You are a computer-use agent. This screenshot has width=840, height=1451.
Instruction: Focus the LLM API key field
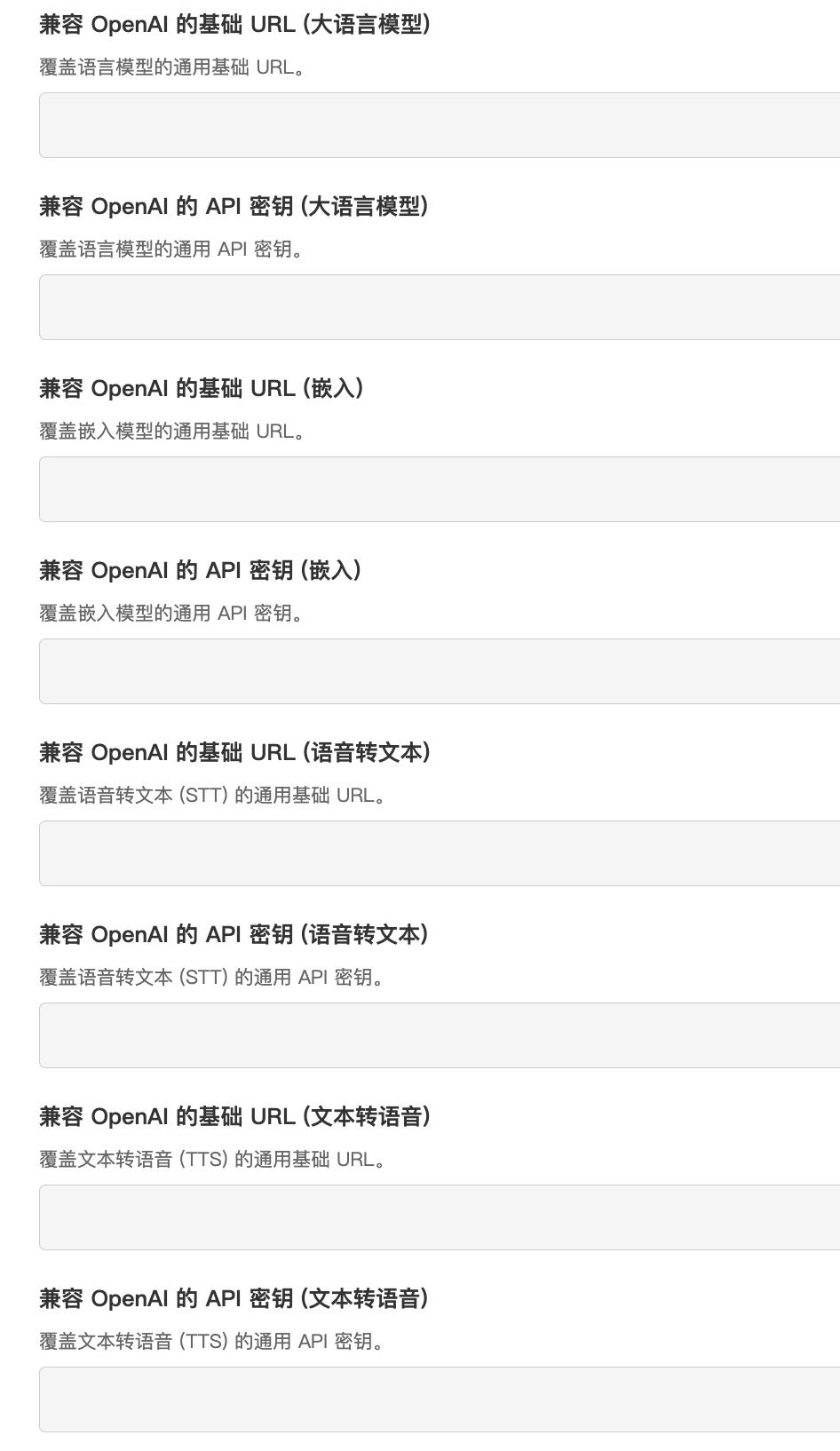point(440,307)
